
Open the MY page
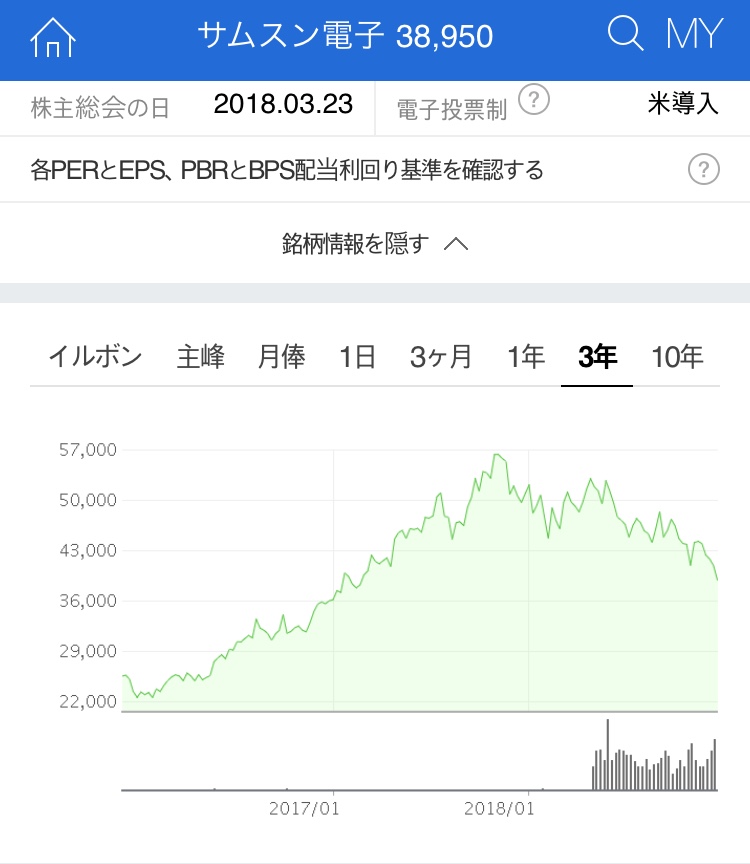coord(694,35)
